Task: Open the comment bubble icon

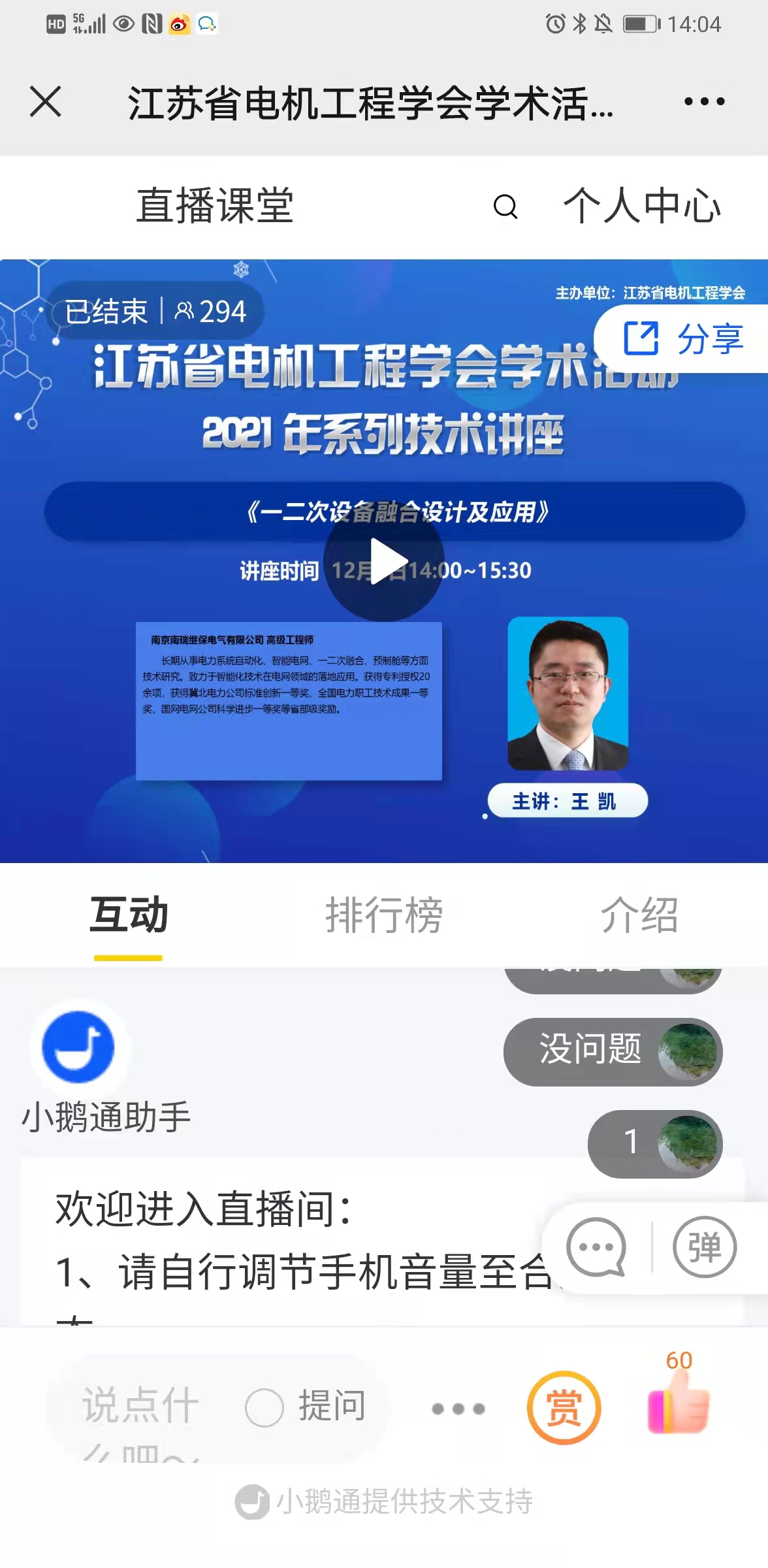Action: point(596,1247)
